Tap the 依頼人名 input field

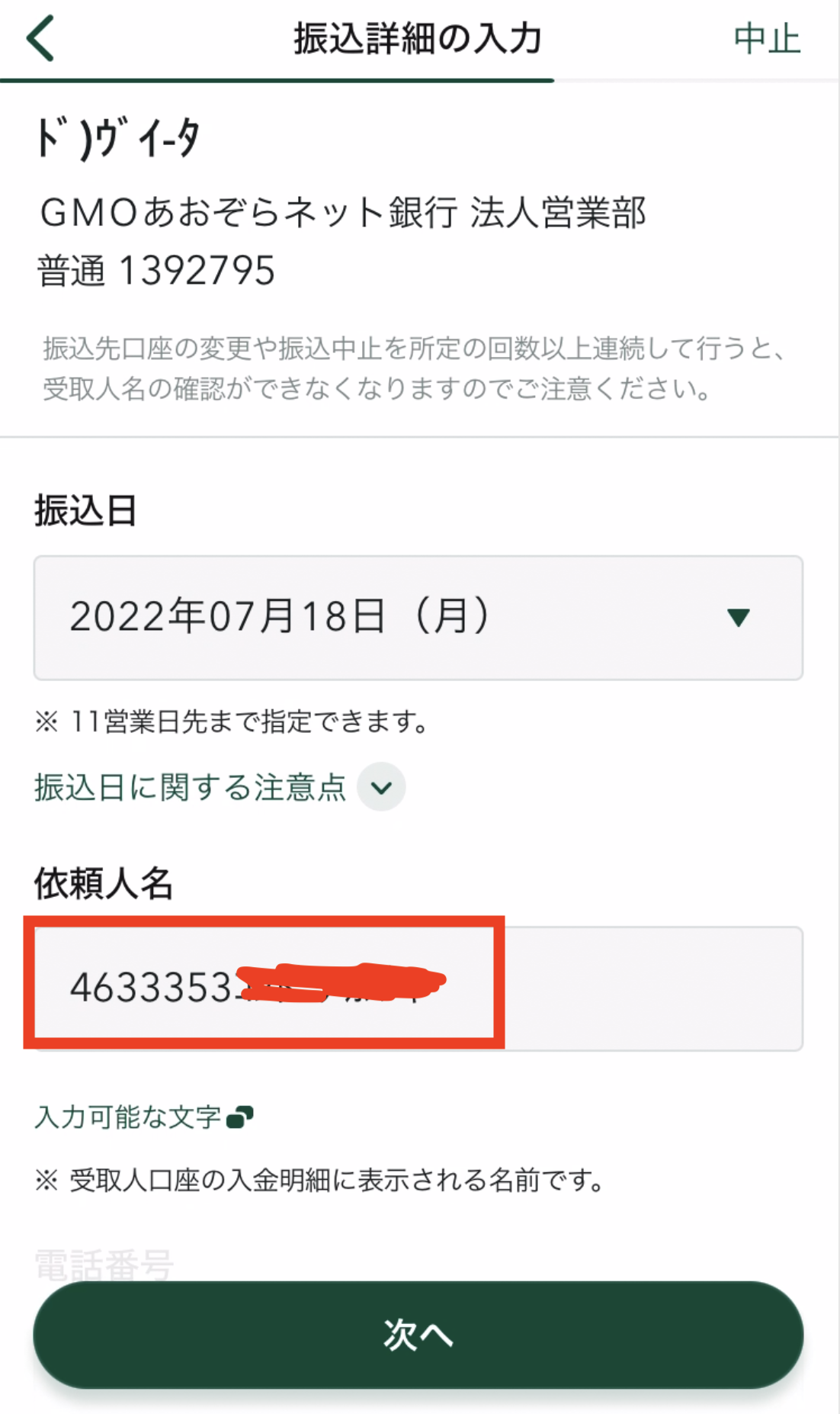(418, 988)
